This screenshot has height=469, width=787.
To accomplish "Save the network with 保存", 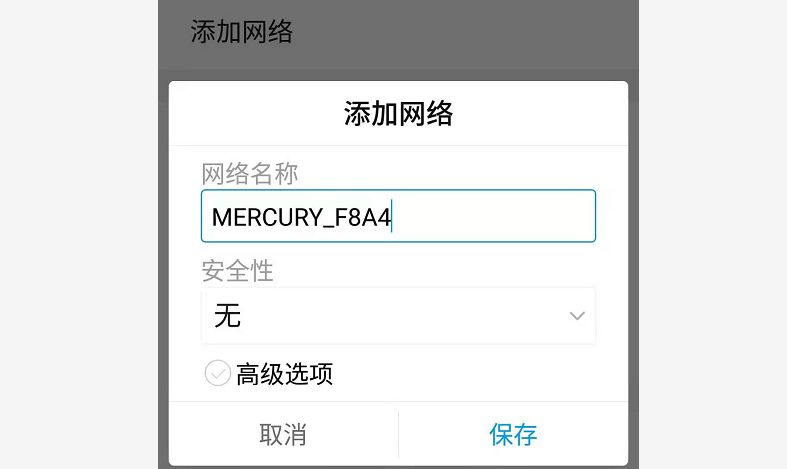I will pos(513,434).
